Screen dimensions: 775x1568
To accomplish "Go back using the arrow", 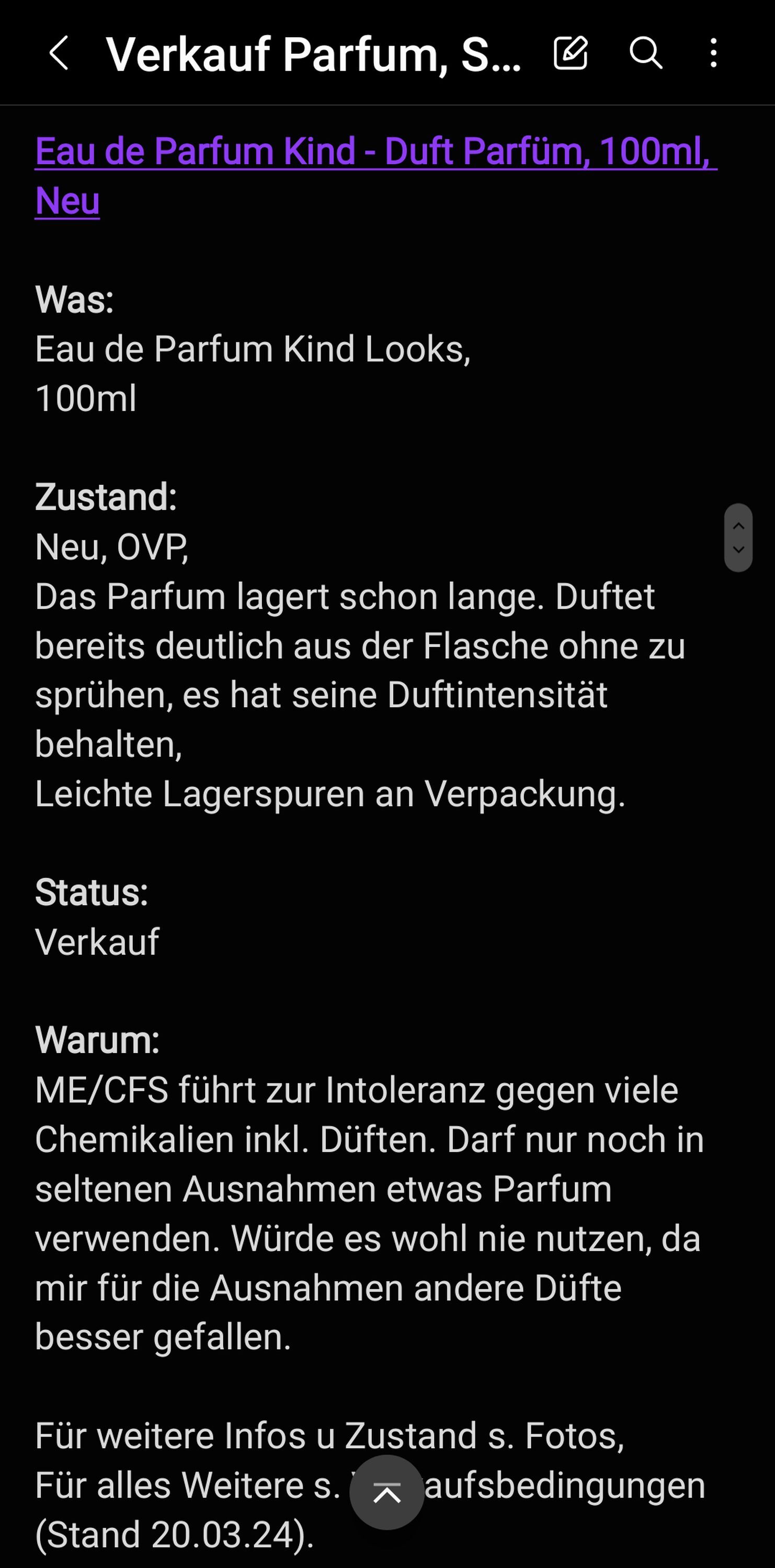I will click(59, 53).
